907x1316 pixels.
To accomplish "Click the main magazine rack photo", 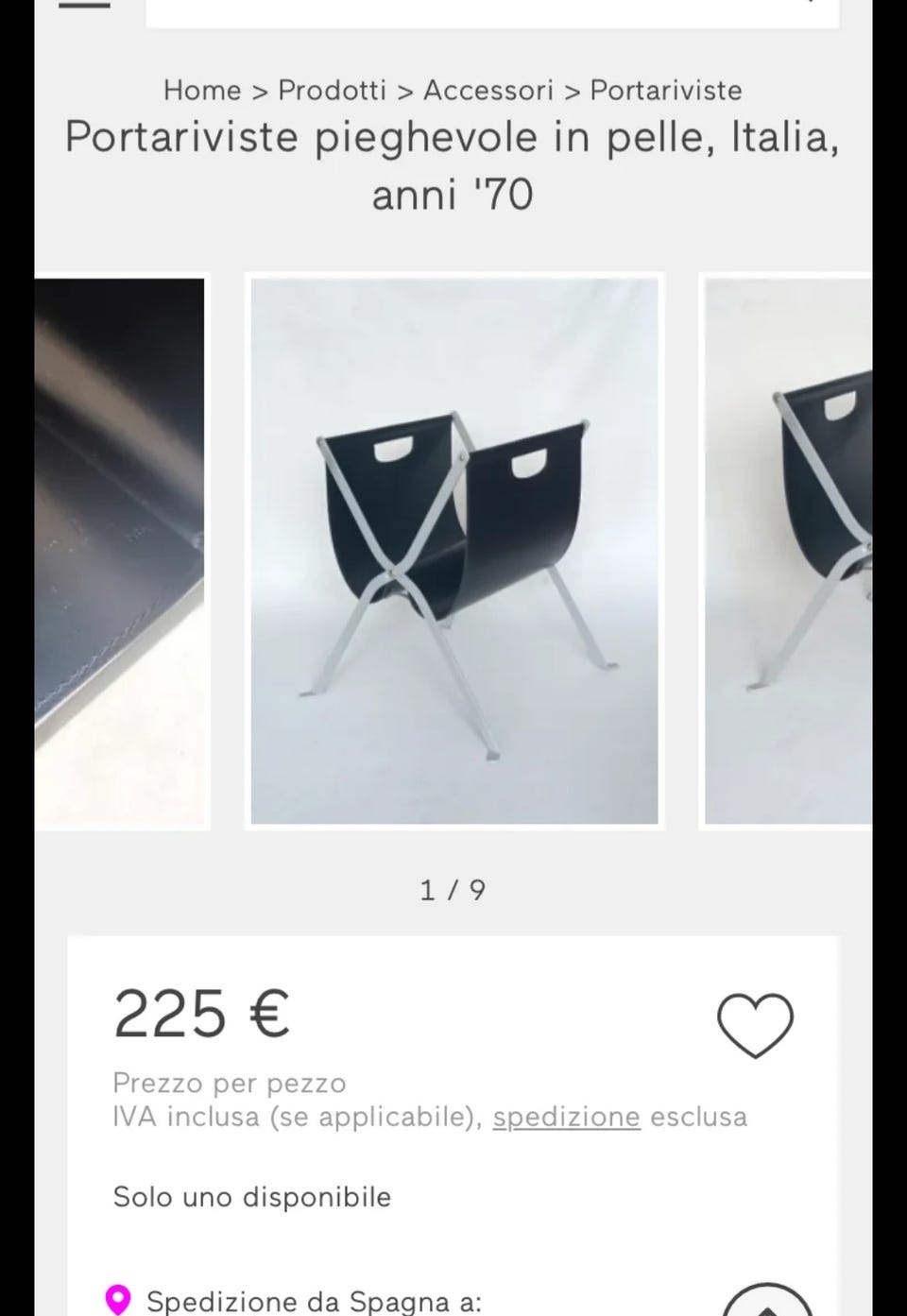I will pyautogui.click(x=453, y=548).
